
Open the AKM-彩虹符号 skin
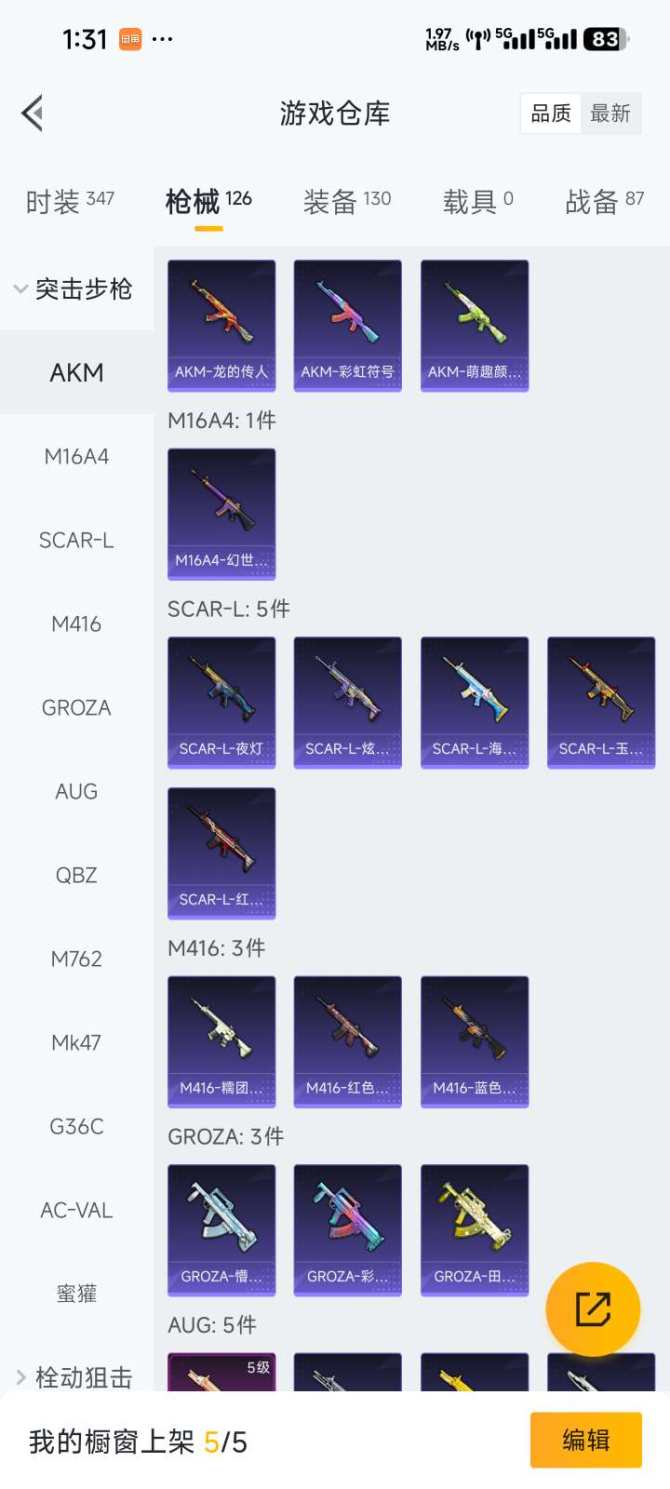click(347, 325)
